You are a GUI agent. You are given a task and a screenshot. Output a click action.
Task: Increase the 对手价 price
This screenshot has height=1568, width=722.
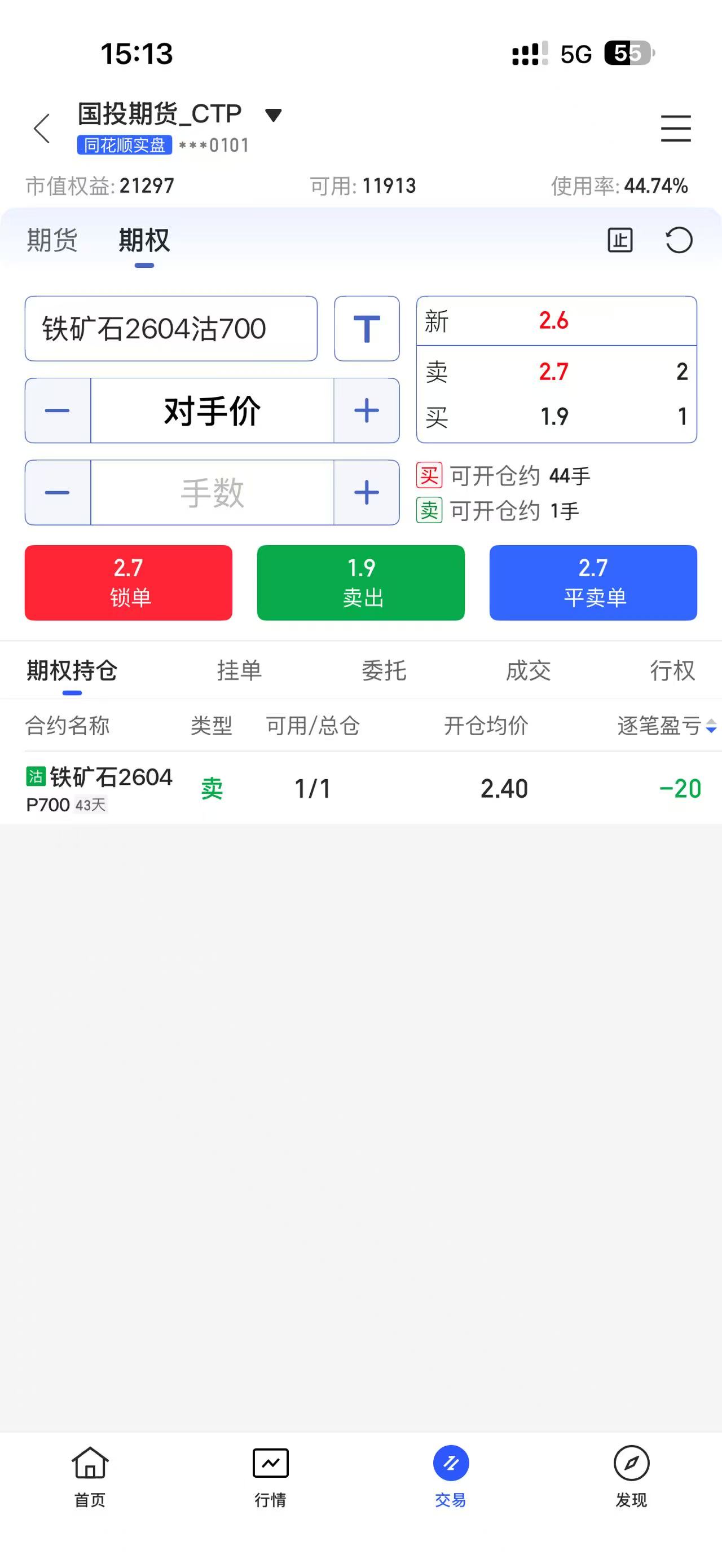coord(367,410)
